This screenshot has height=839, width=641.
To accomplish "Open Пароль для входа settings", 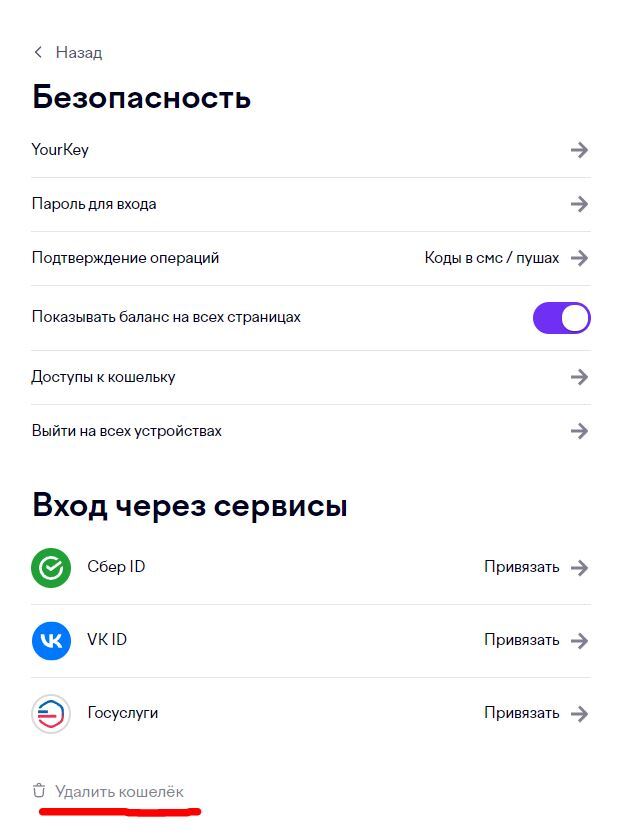I will 310,204.
